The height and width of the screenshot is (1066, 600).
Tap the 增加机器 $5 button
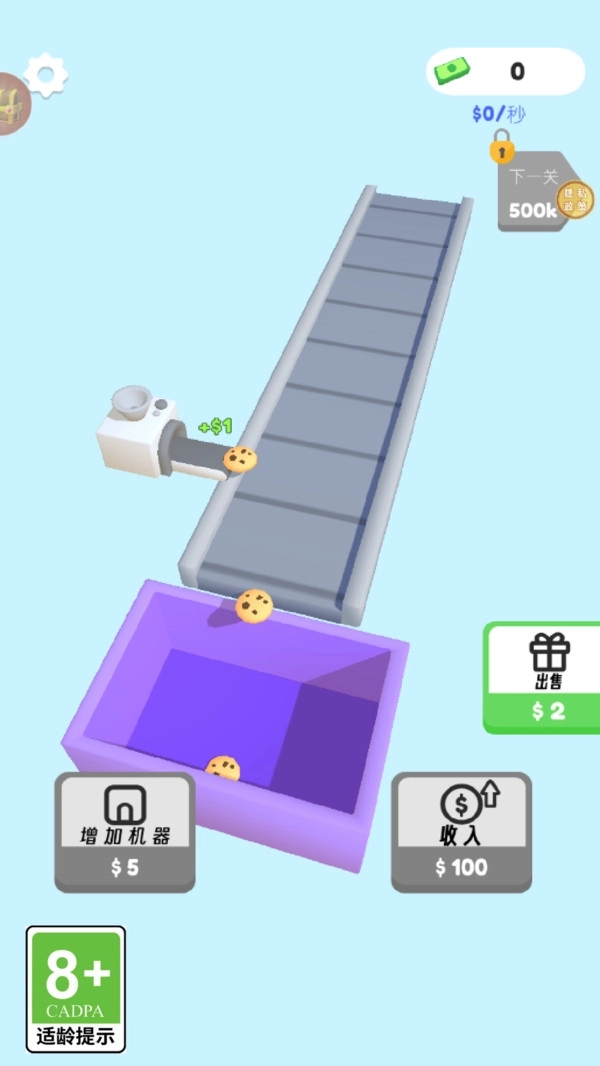[x=125, y=832]
